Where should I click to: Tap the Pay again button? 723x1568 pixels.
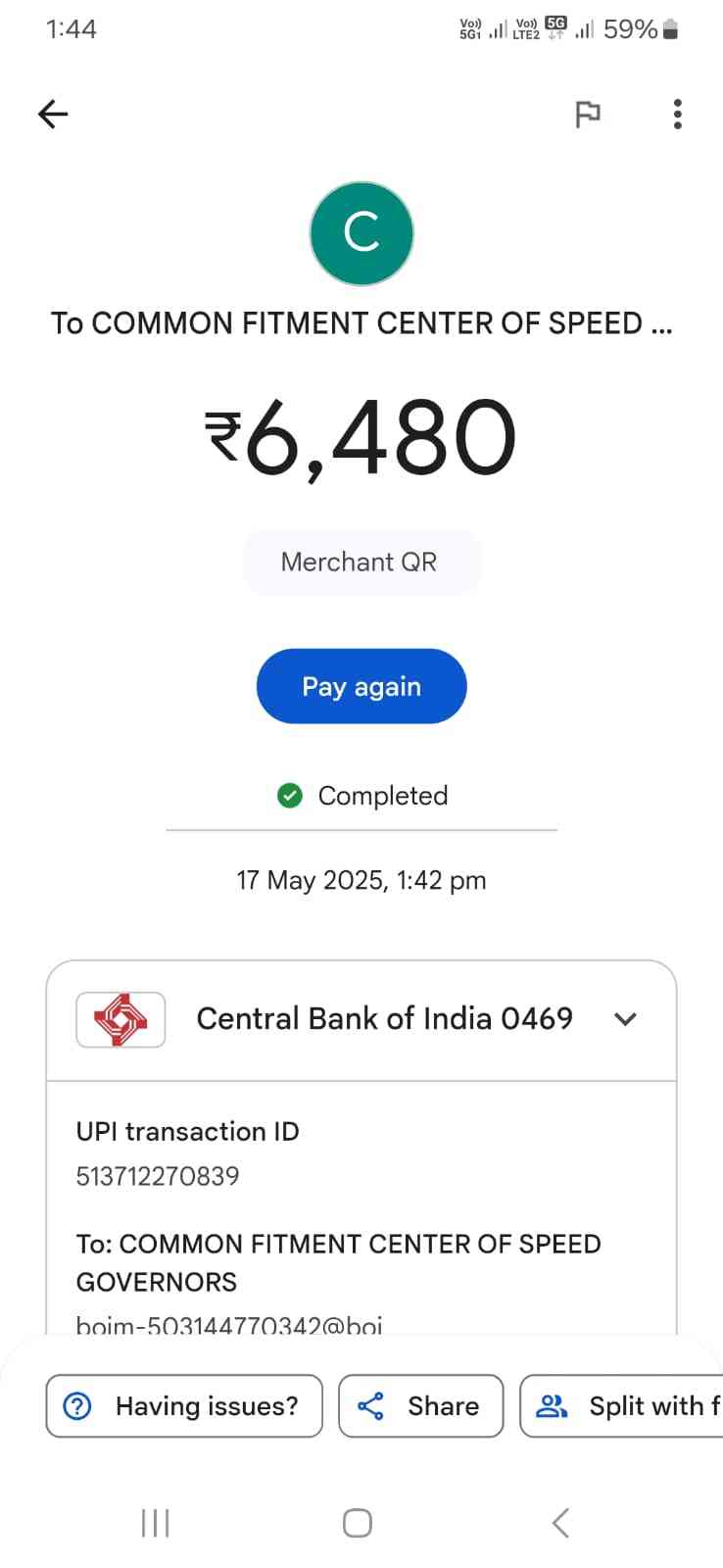(x=361, y=686)
